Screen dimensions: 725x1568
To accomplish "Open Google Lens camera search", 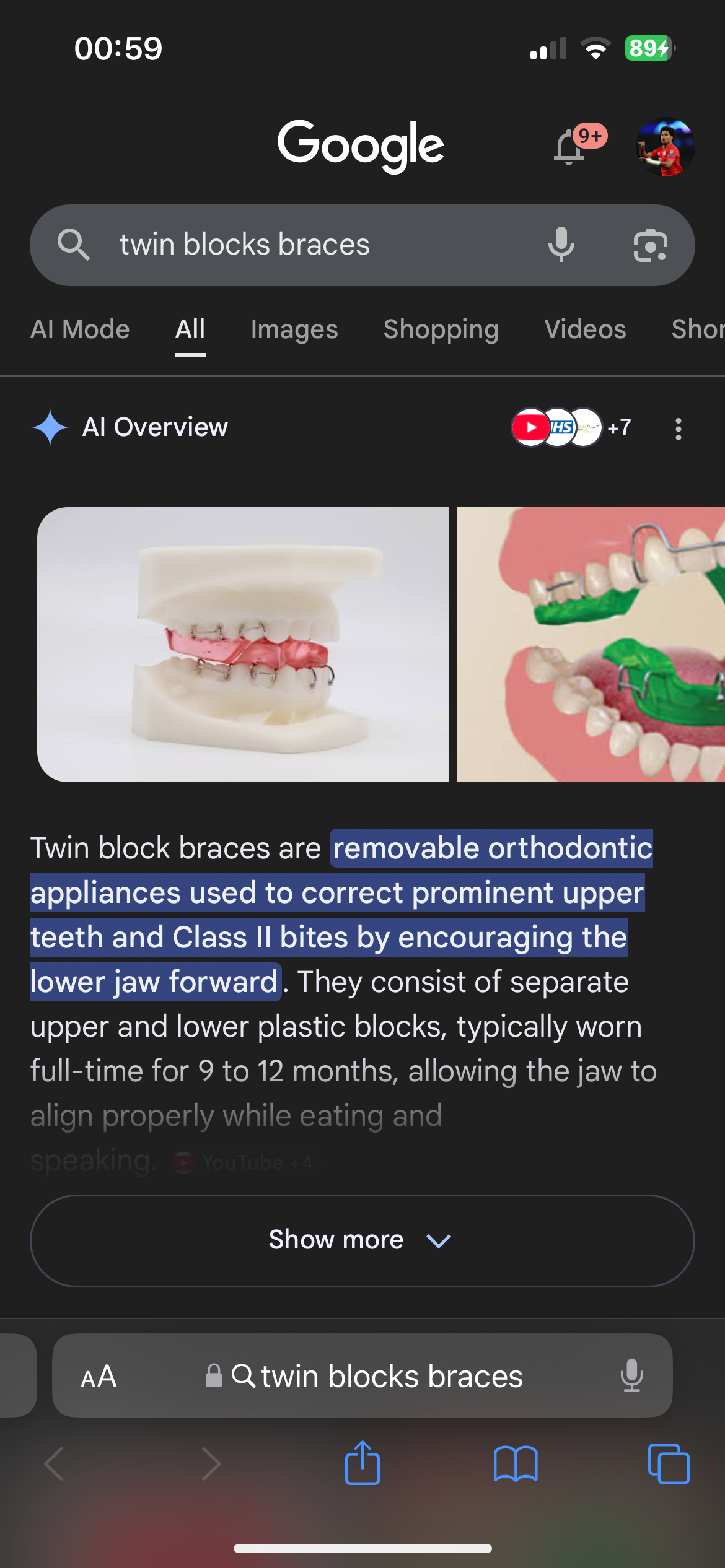I will [x=650, y=245].
